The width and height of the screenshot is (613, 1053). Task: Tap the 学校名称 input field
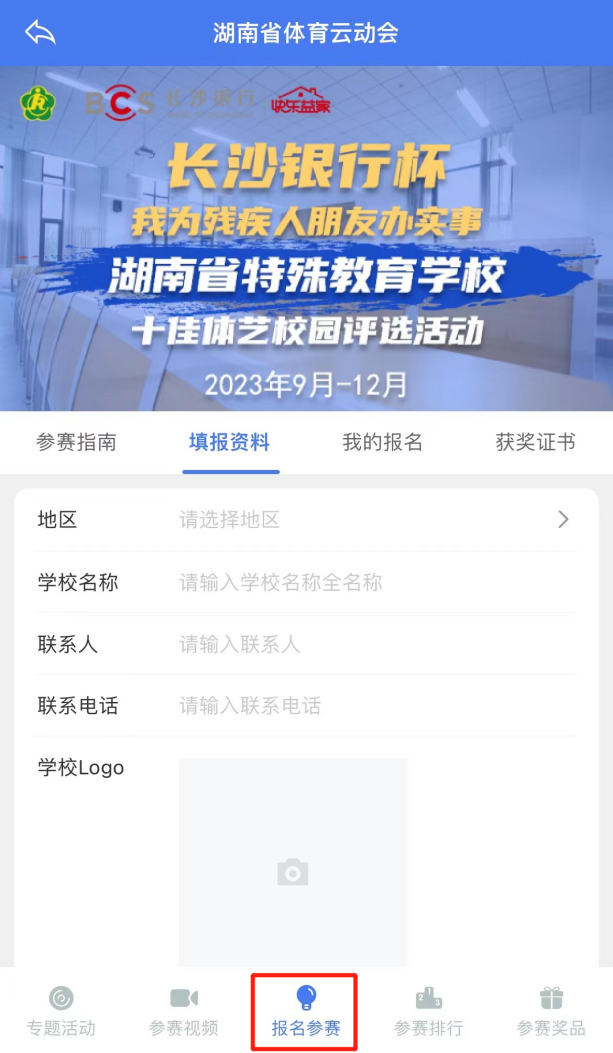[x=370, y=582]
